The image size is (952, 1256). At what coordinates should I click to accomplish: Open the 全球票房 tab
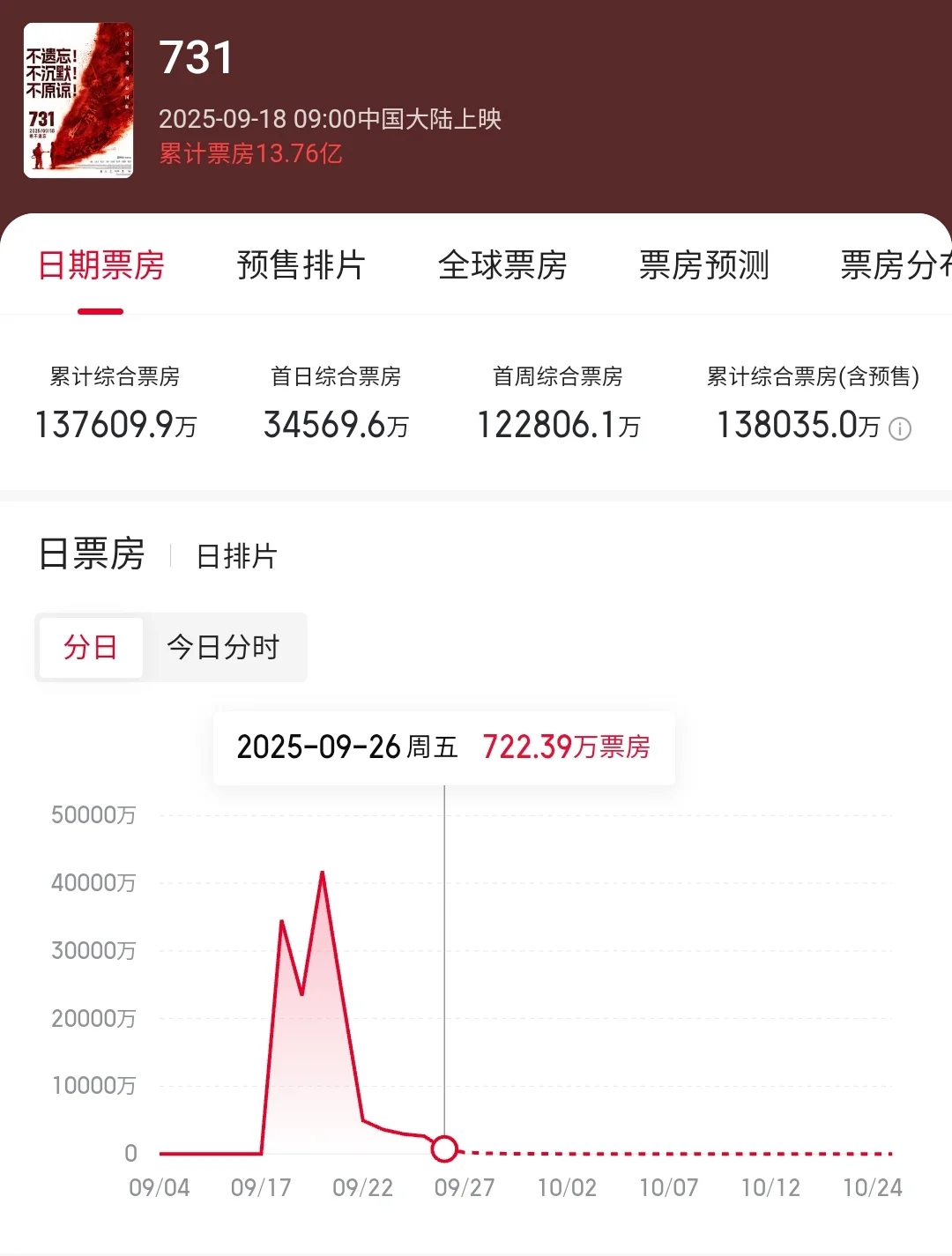[502, 265]
